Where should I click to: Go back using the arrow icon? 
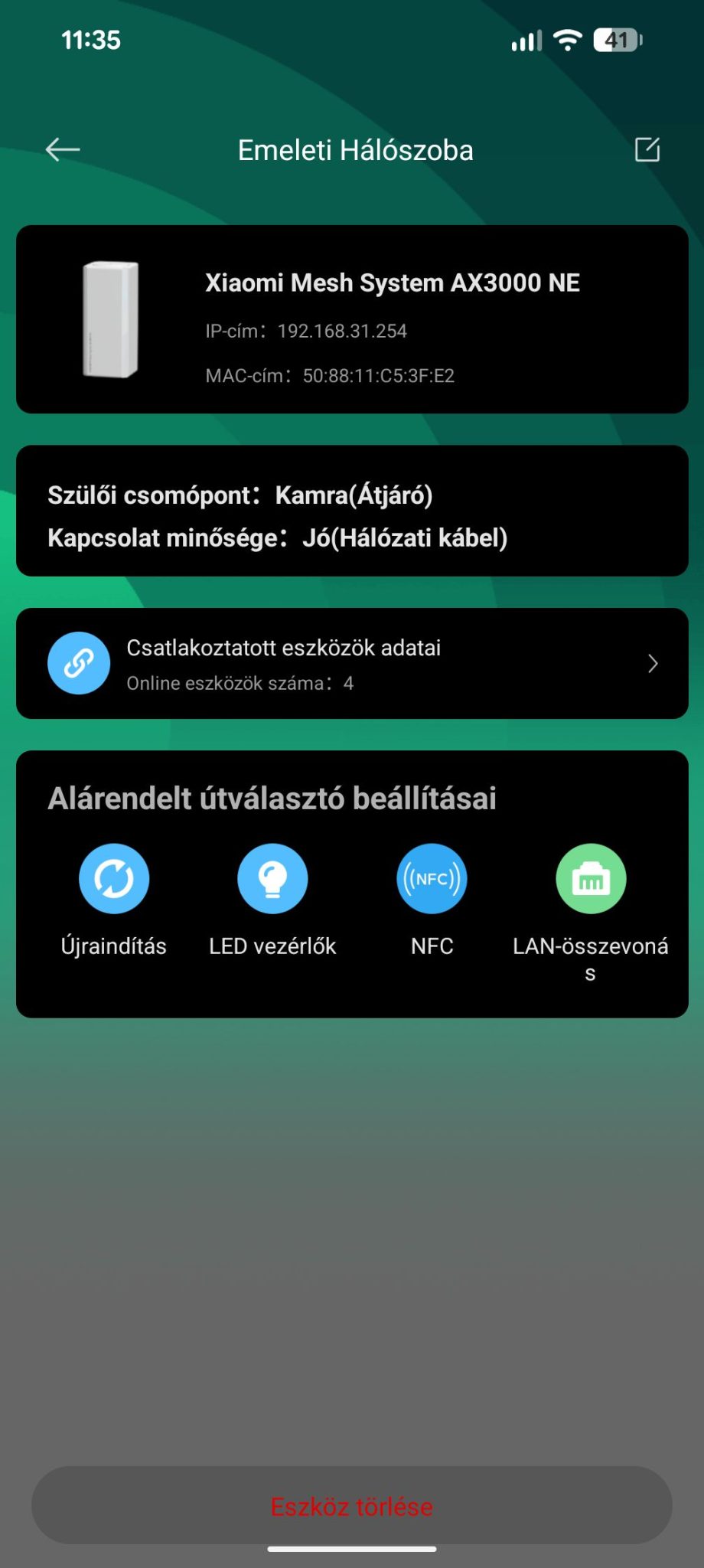pyautogui.click(x=63, y=149)
